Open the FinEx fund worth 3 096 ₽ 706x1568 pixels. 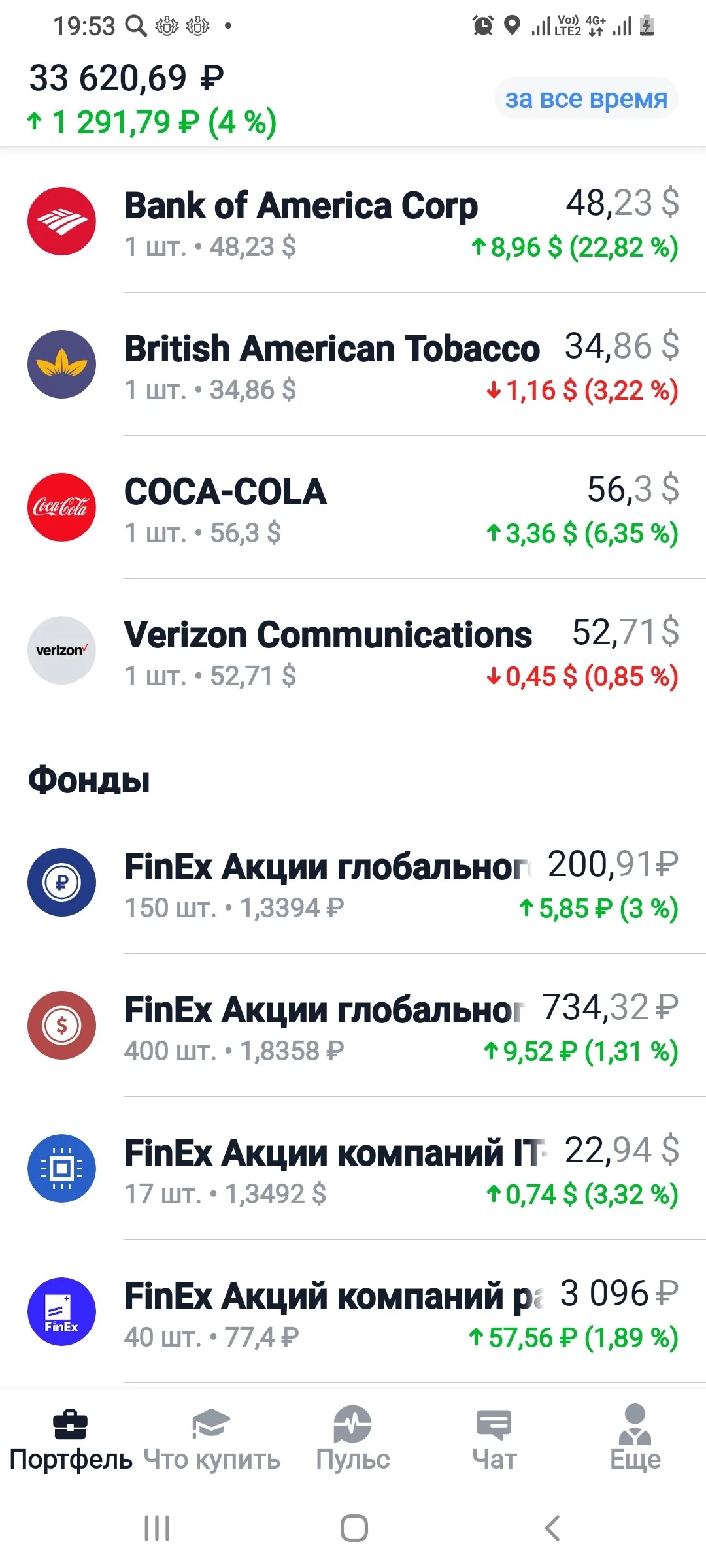point(353,1312)
